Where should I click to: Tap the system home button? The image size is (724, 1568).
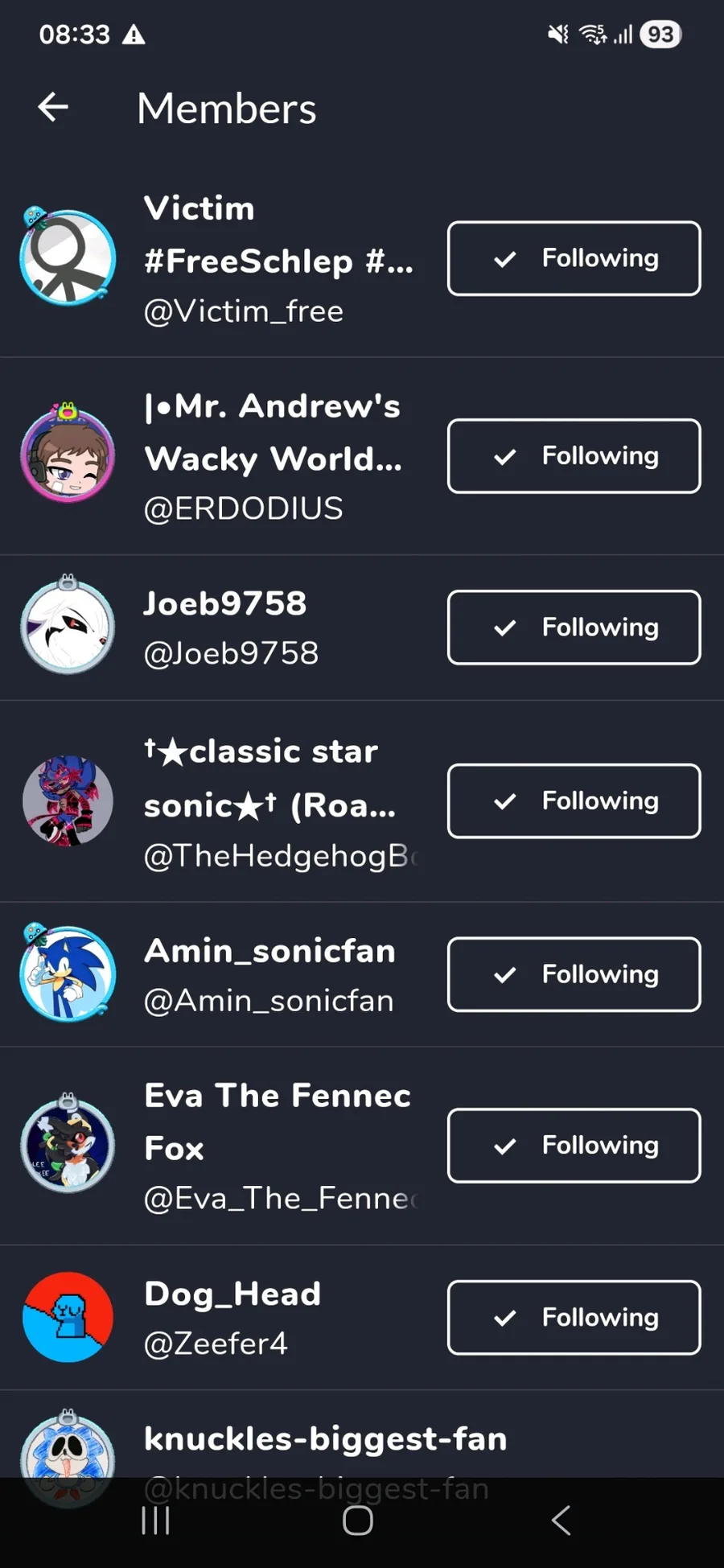[x=358, y=1521]
